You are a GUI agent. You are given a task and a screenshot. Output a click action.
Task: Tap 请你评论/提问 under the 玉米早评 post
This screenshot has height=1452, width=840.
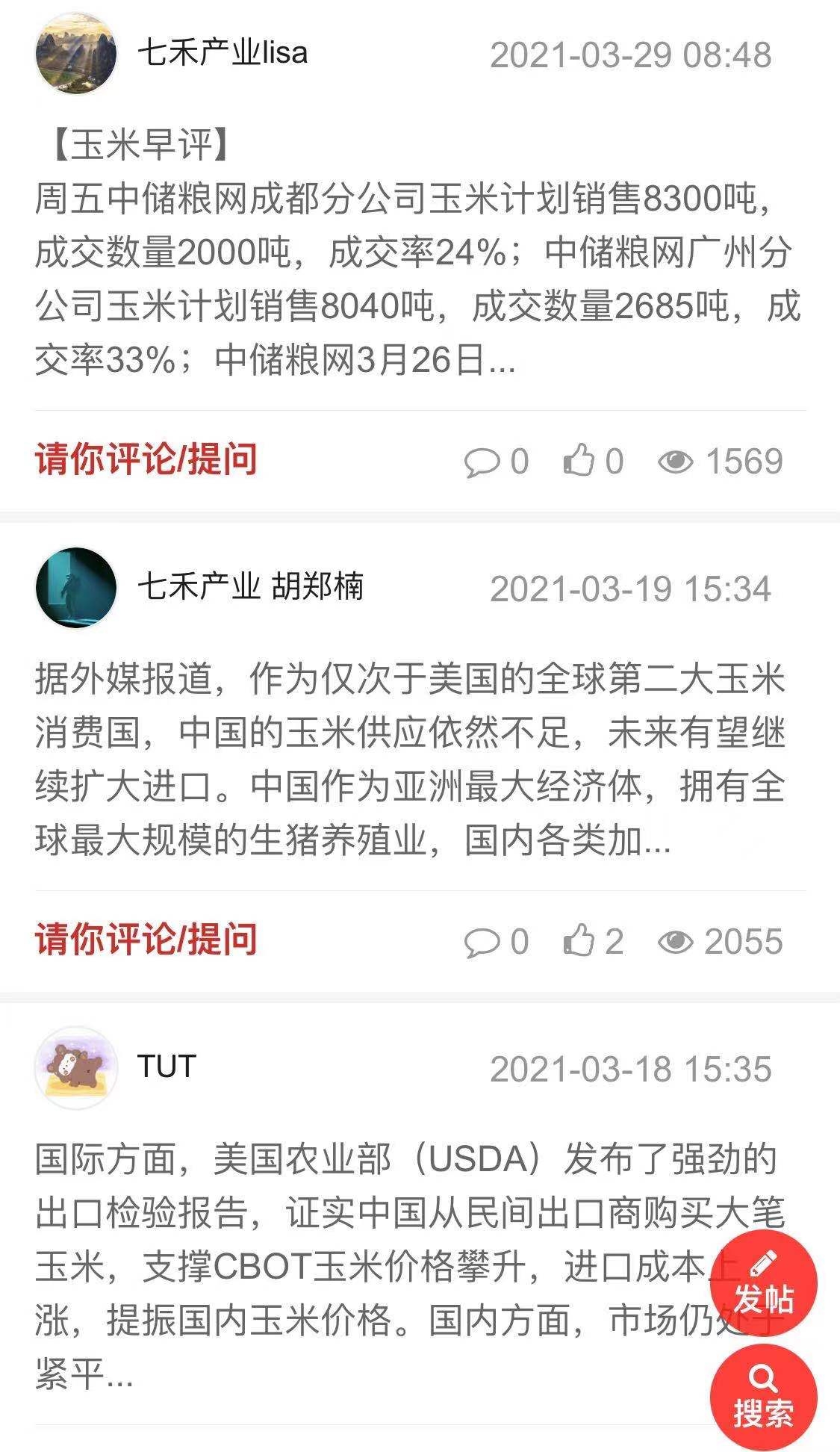click(146, 459)
